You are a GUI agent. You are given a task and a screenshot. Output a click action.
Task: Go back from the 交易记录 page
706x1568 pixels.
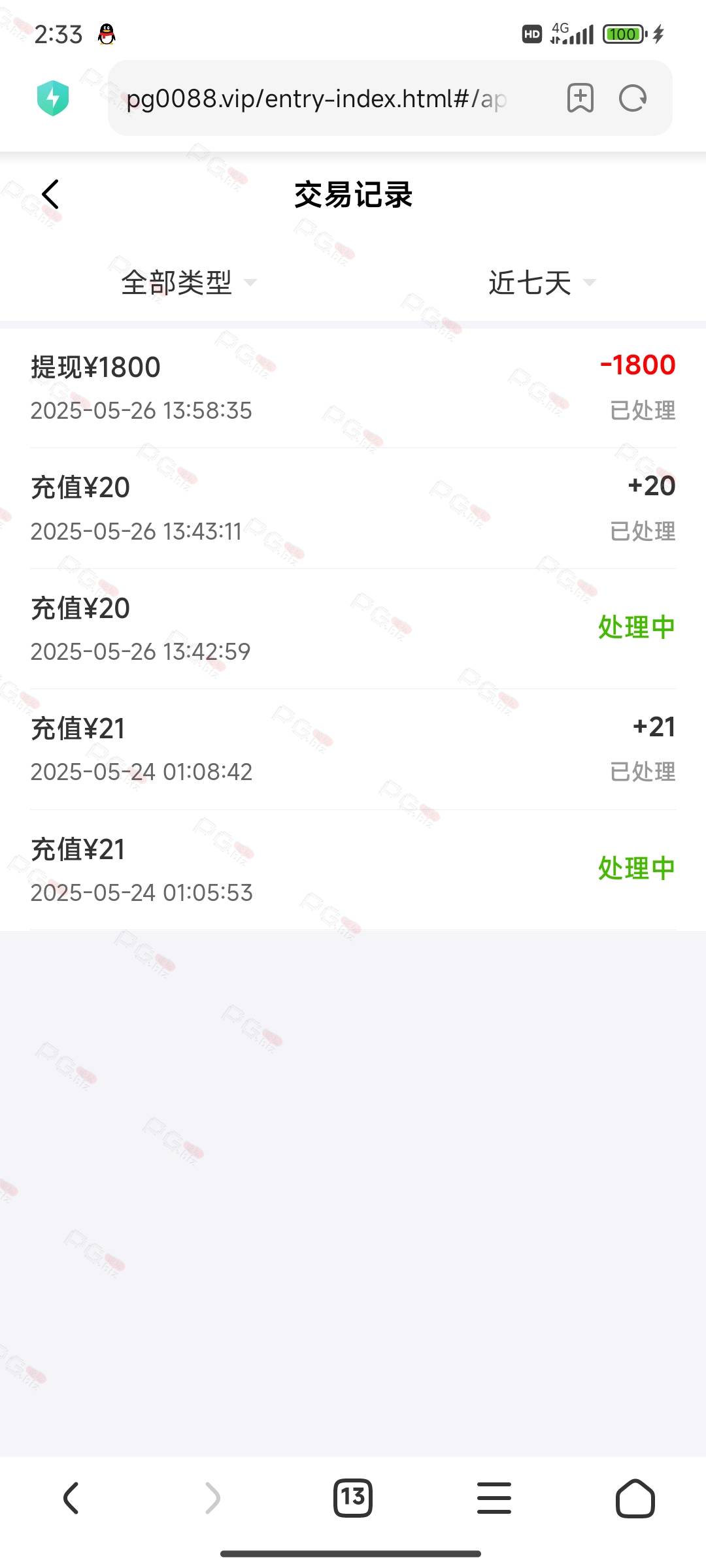point(50,195)
